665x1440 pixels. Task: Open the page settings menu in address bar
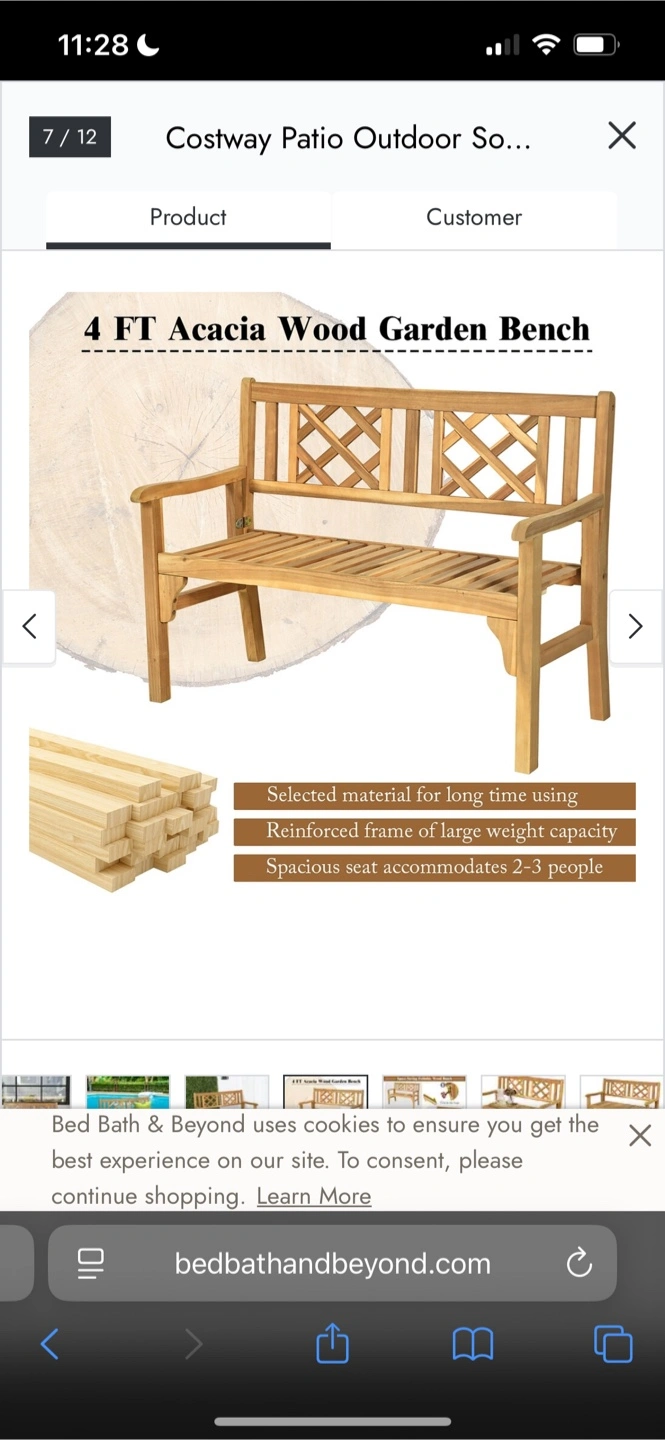tap(90, 1264)
